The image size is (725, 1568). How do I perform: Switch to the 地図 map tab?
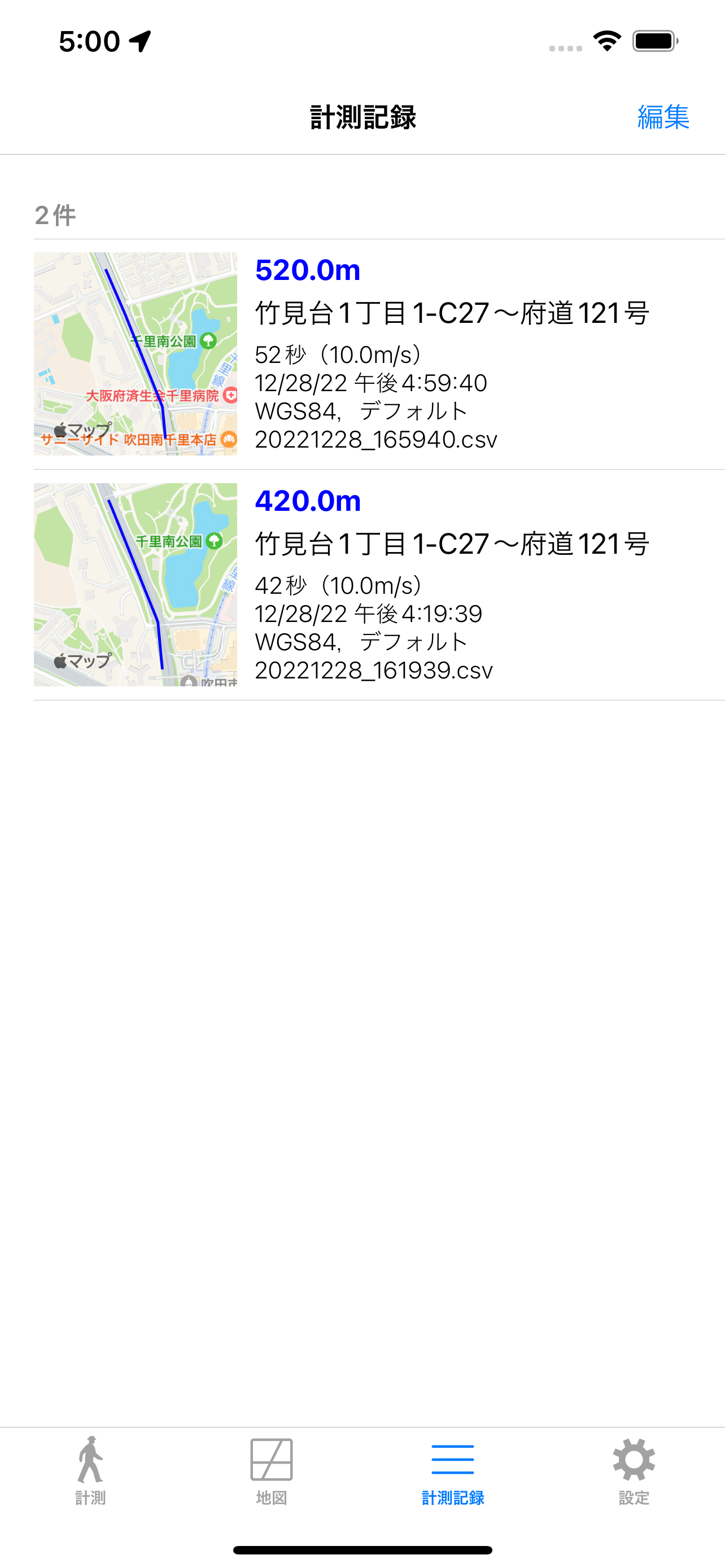tap(272, 1470)
